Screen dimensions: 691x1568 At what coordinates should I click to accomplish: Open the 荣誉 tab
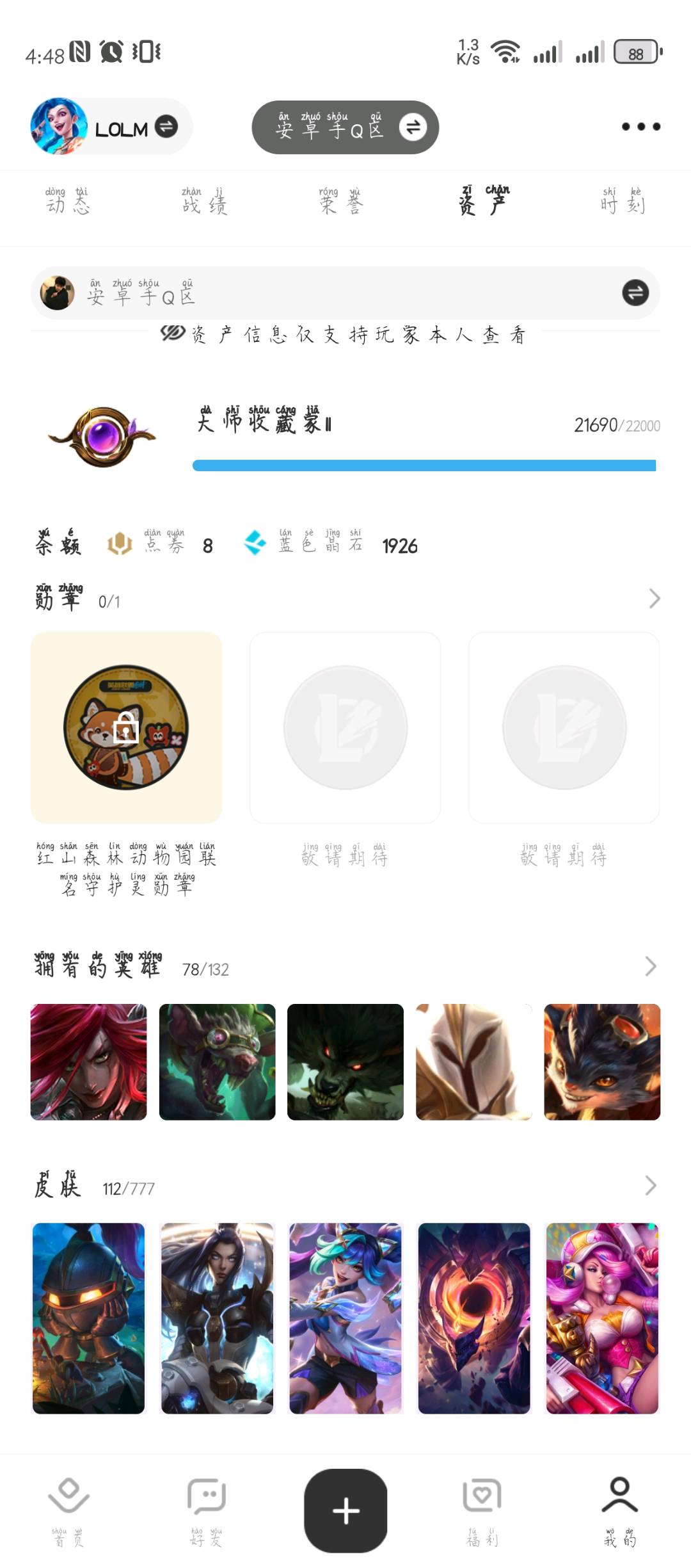341,202
